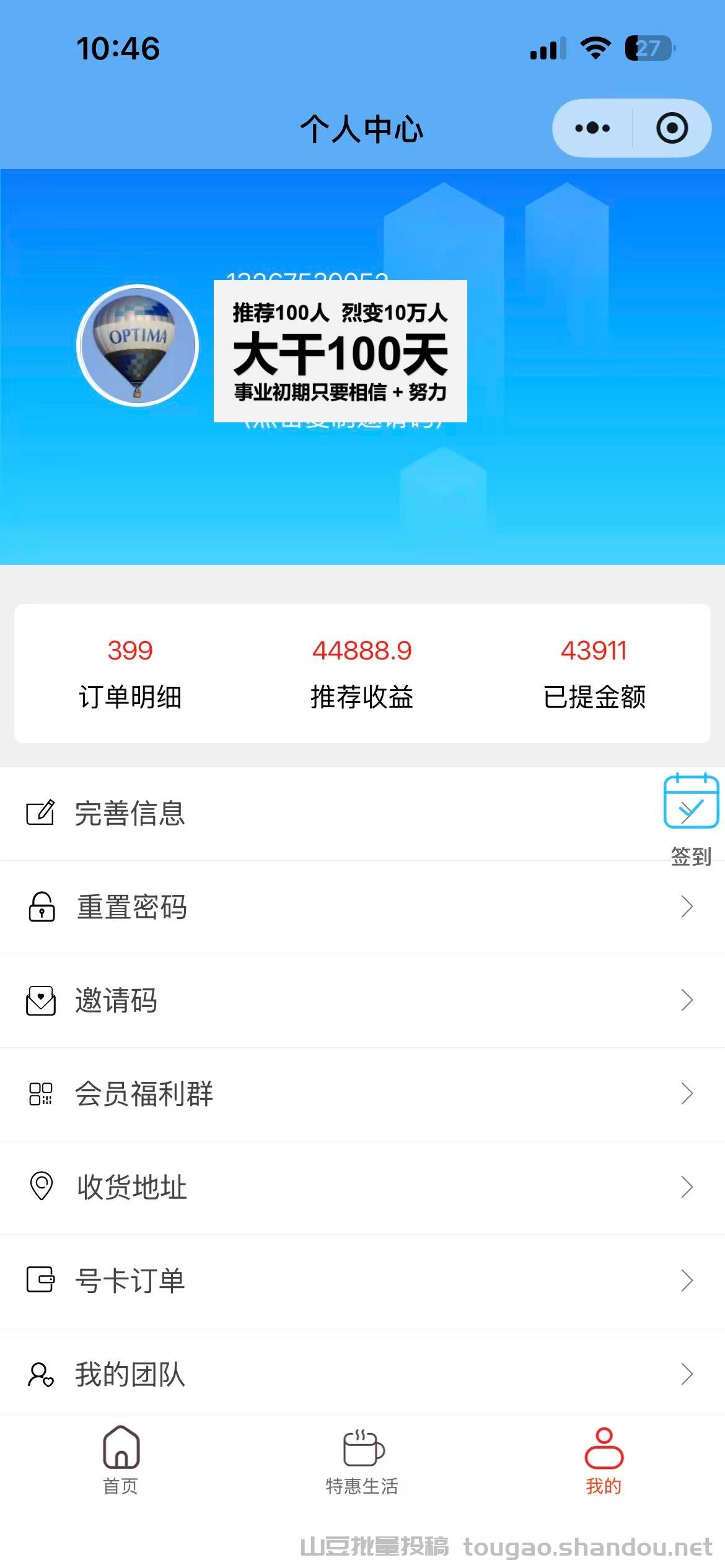725x1568 pixels.
Task: Expand the 重置密码 row chevron
Action: 685,907
